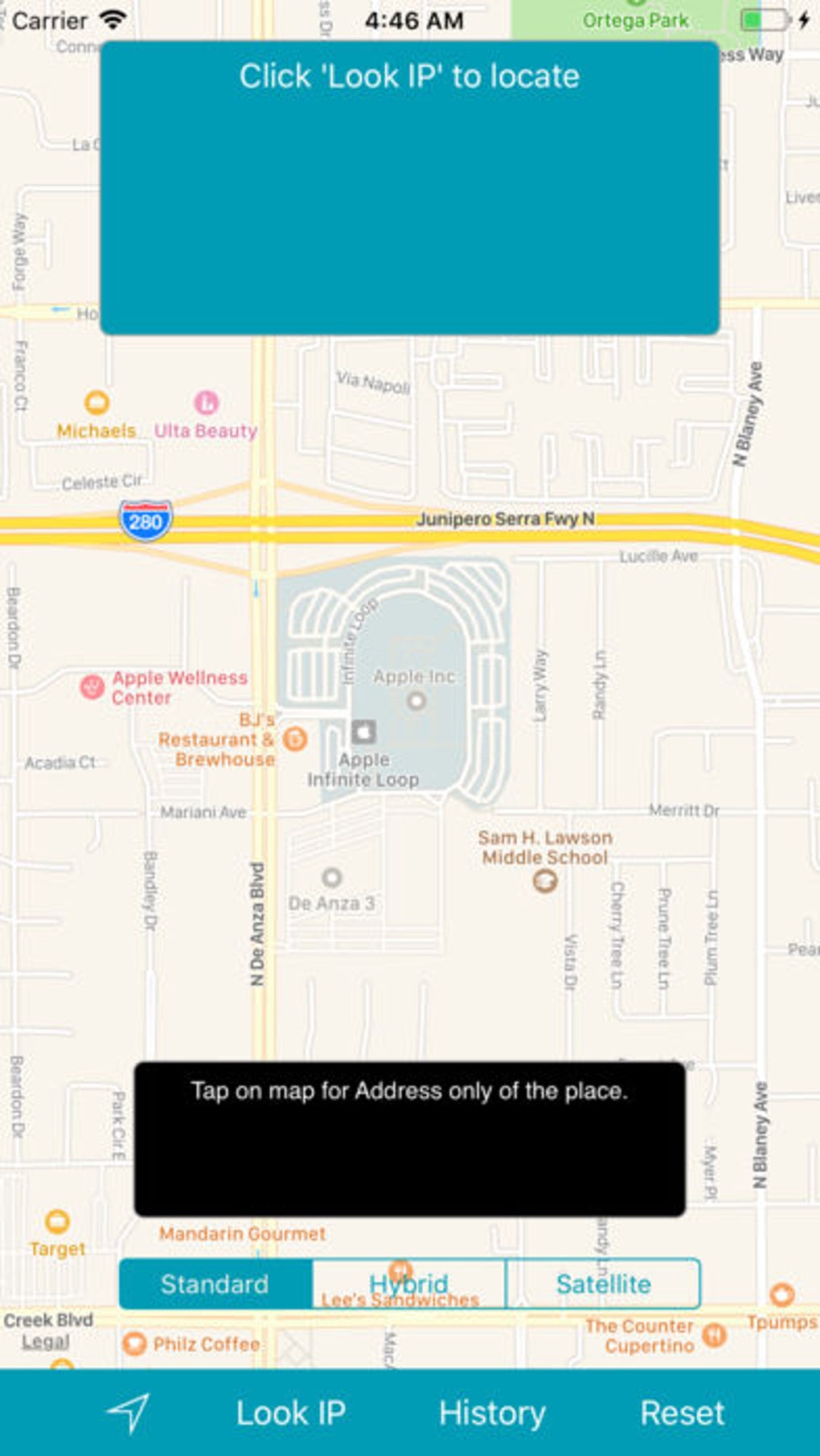The height and width of the screenshot is (1456, 820).
Task: Tap the Ulta Beauty map pin
Action: (207, 402)
